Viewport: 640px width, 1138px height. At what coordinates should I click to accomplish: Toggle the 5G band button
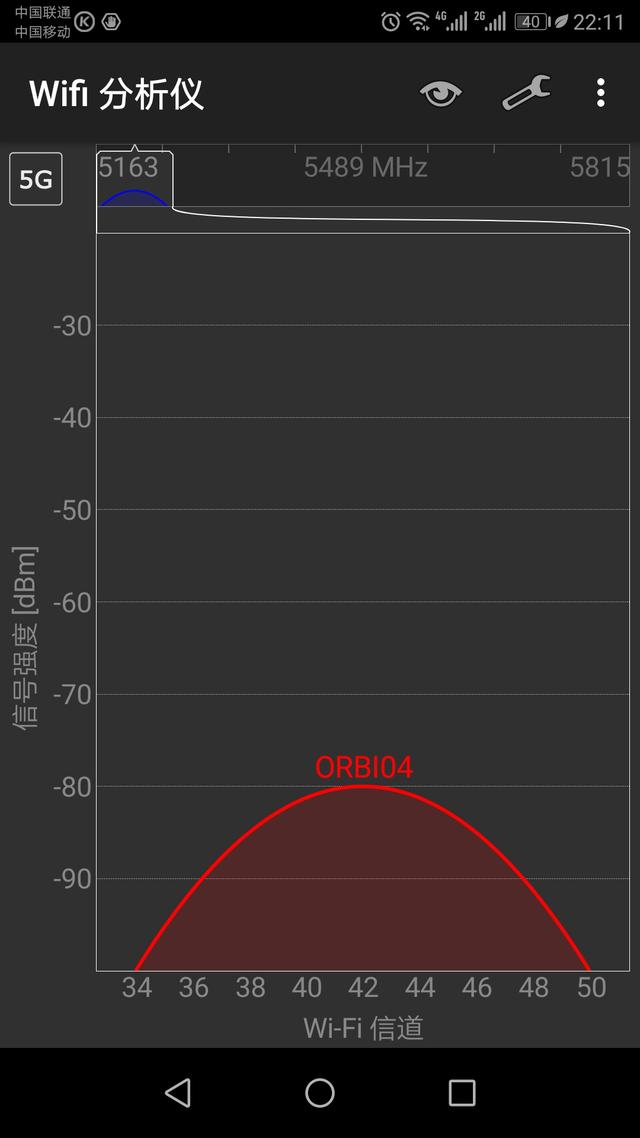pos(36,180)
